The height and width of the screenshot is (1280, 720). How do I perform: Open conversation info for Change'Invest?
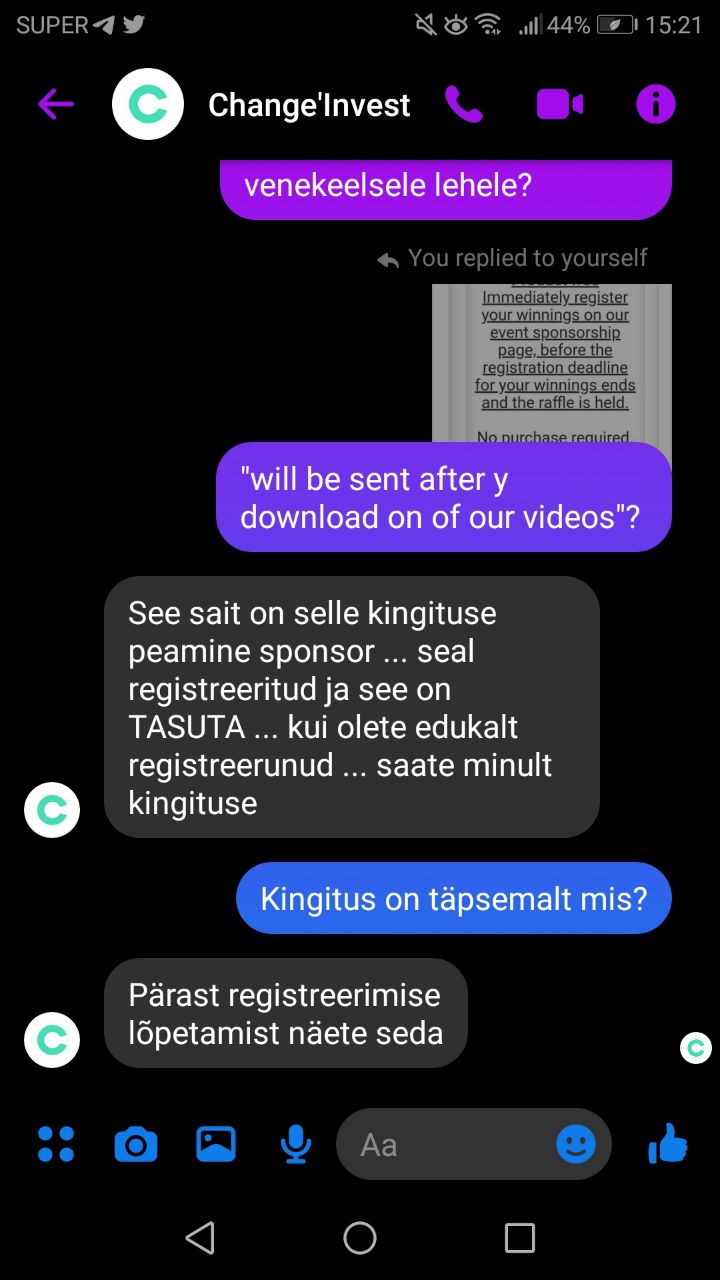point(656,104)
